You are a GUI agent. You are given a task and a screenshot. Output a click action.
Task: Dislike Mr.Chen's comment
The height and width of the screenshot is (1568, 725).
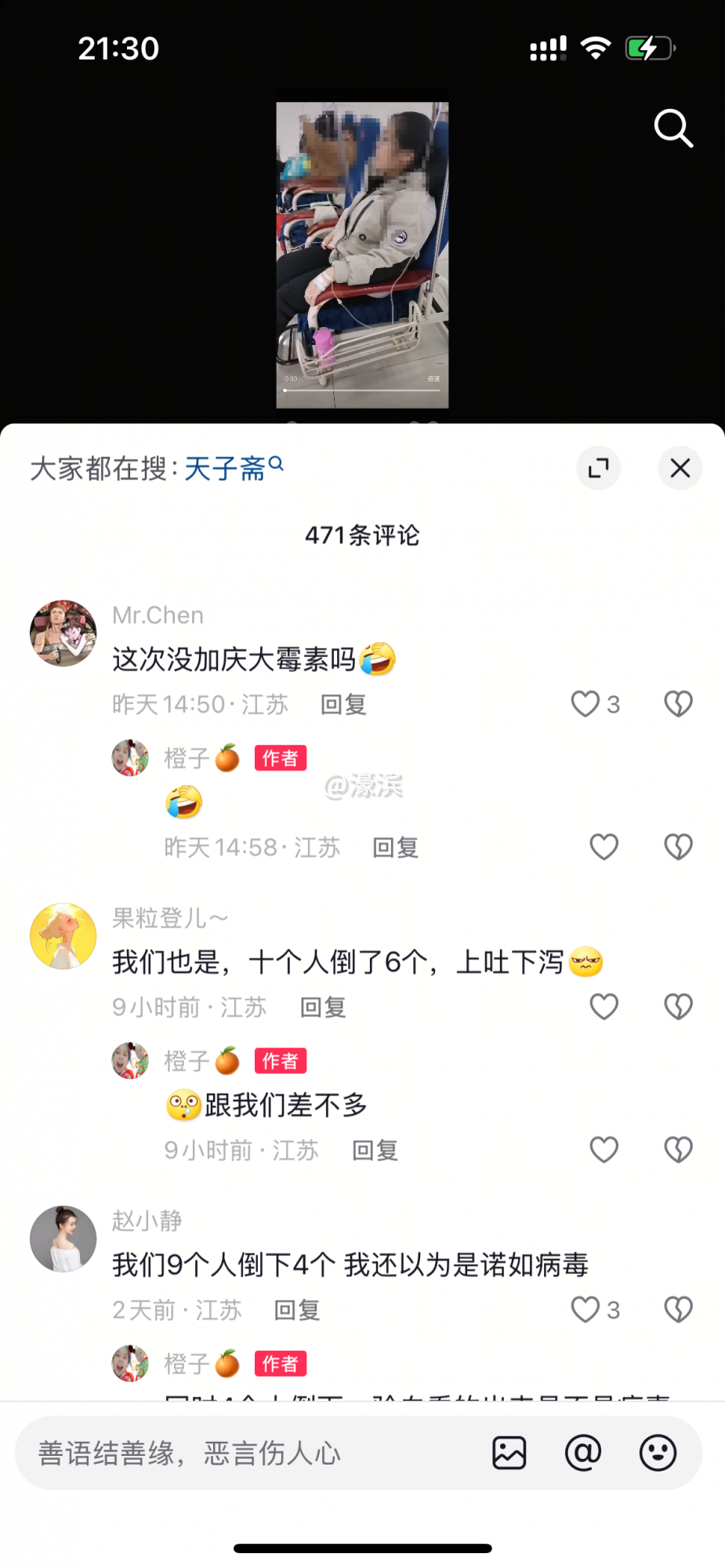(678, 704)
